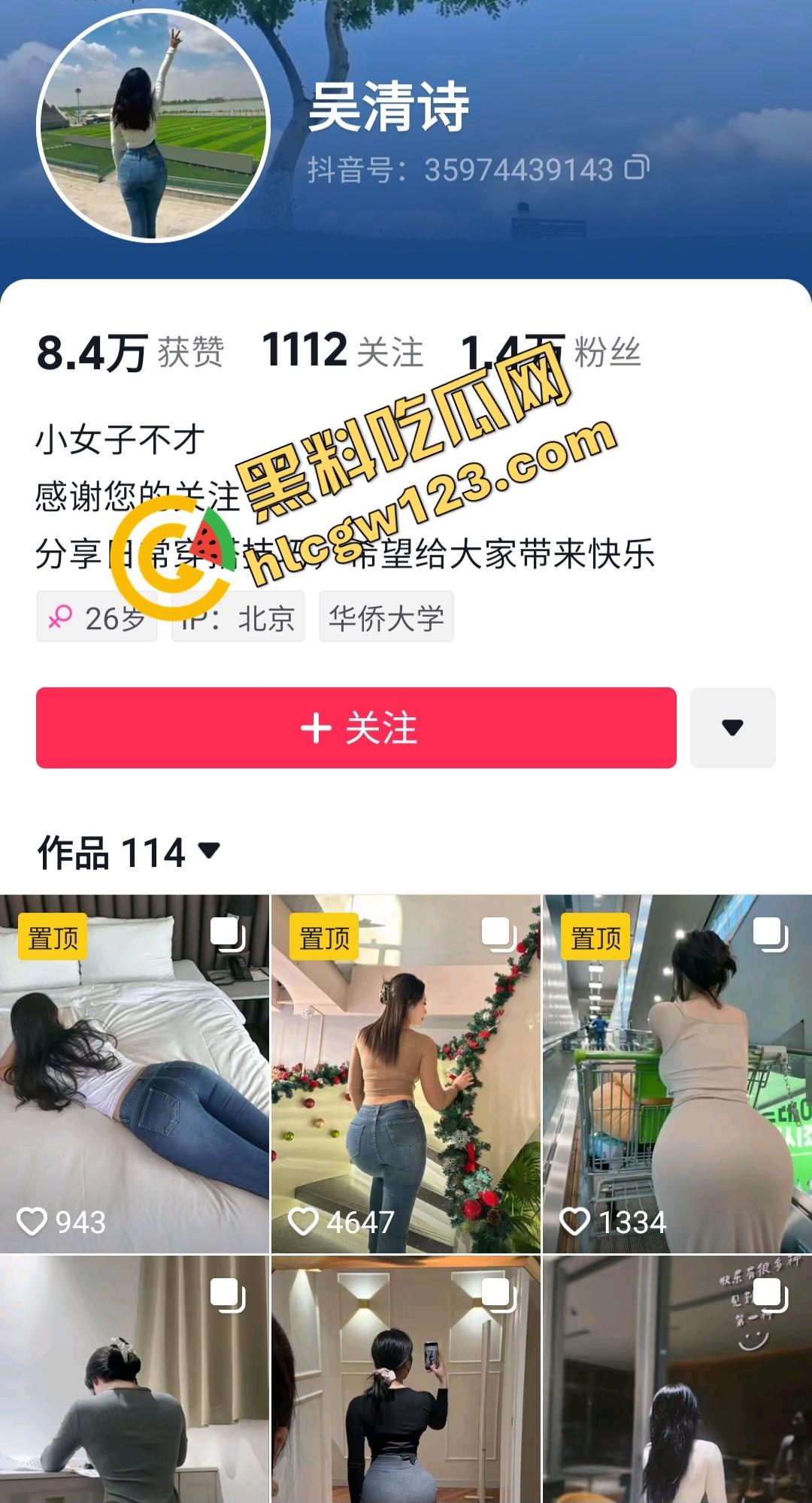Open the profile avatar photo
Viewport: 812px width, 1503px height.
click(153, 126)
